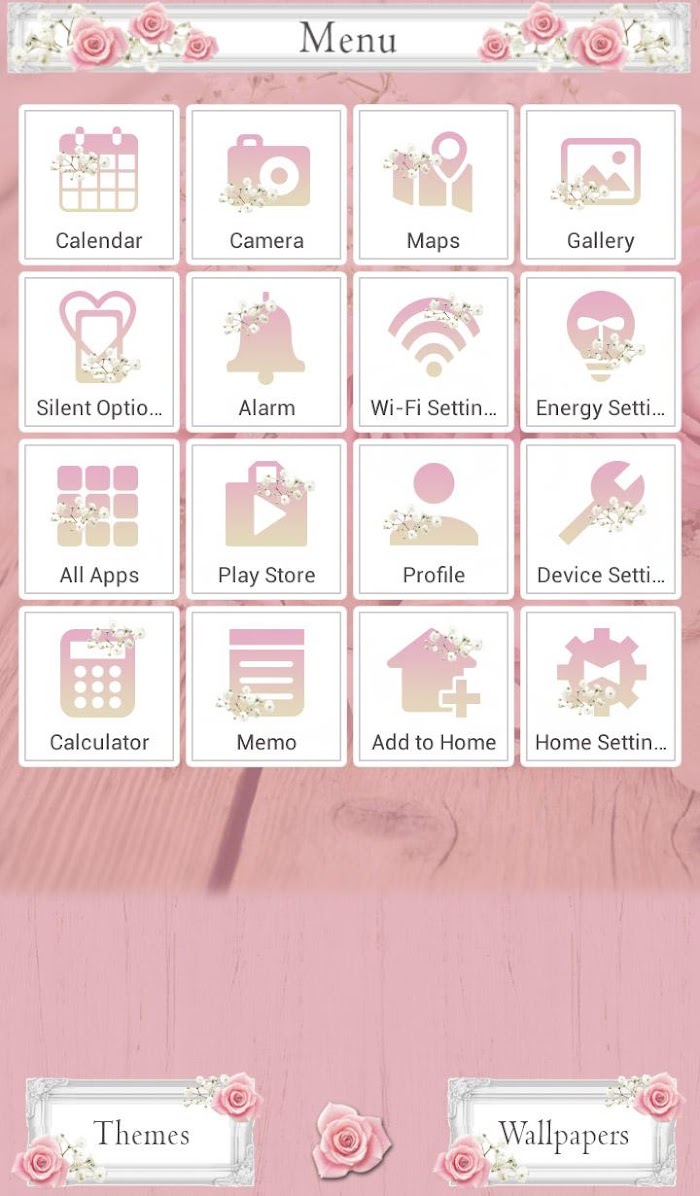Viewport: 700px width, 1196px height.
Task: Launch the Play Store
Action: pos(266,519)
